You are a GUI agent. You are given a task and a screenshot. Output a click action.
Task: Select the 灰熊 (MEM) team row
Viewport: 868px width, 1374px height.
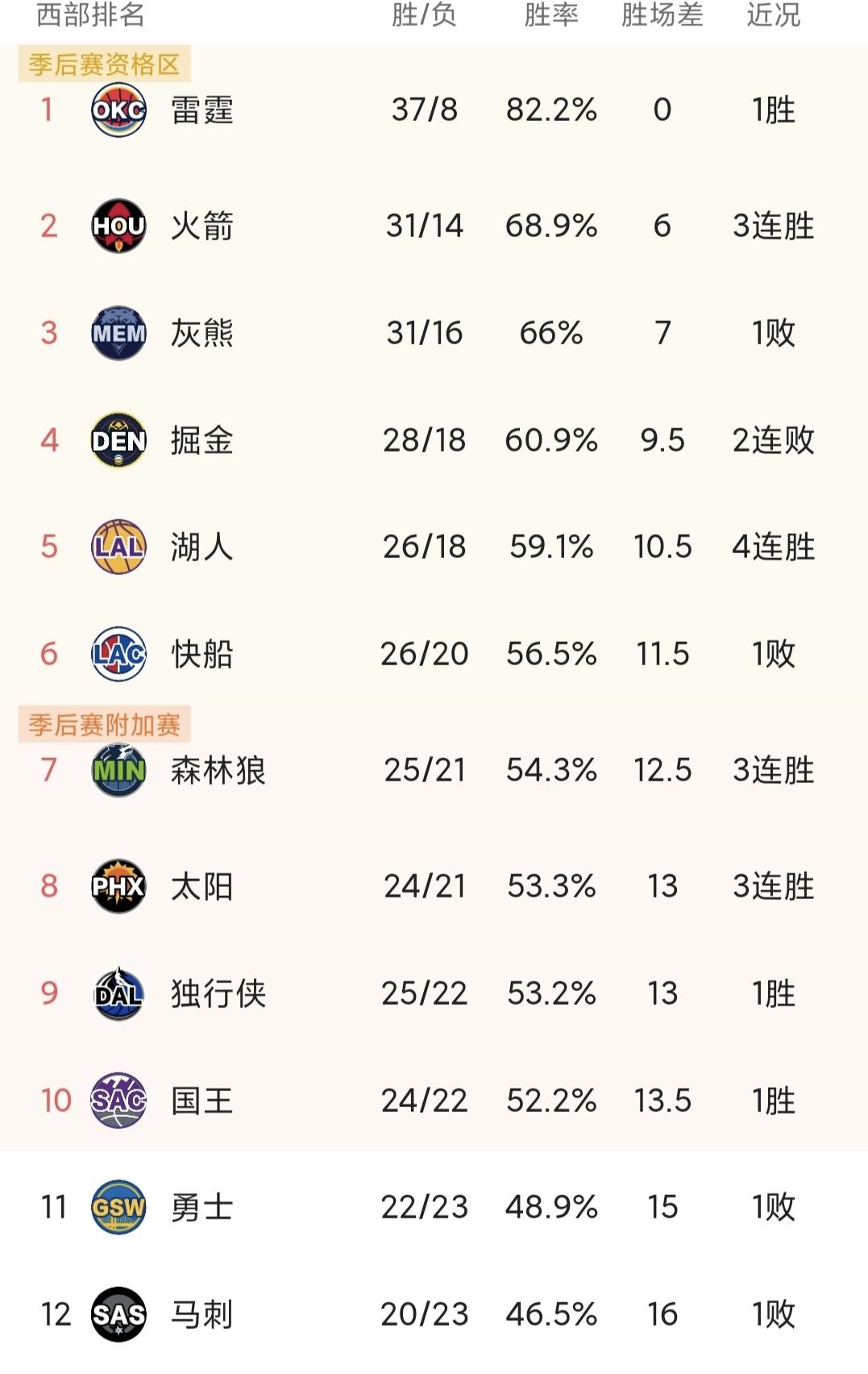pyautogui.click(x=201, y=332)
